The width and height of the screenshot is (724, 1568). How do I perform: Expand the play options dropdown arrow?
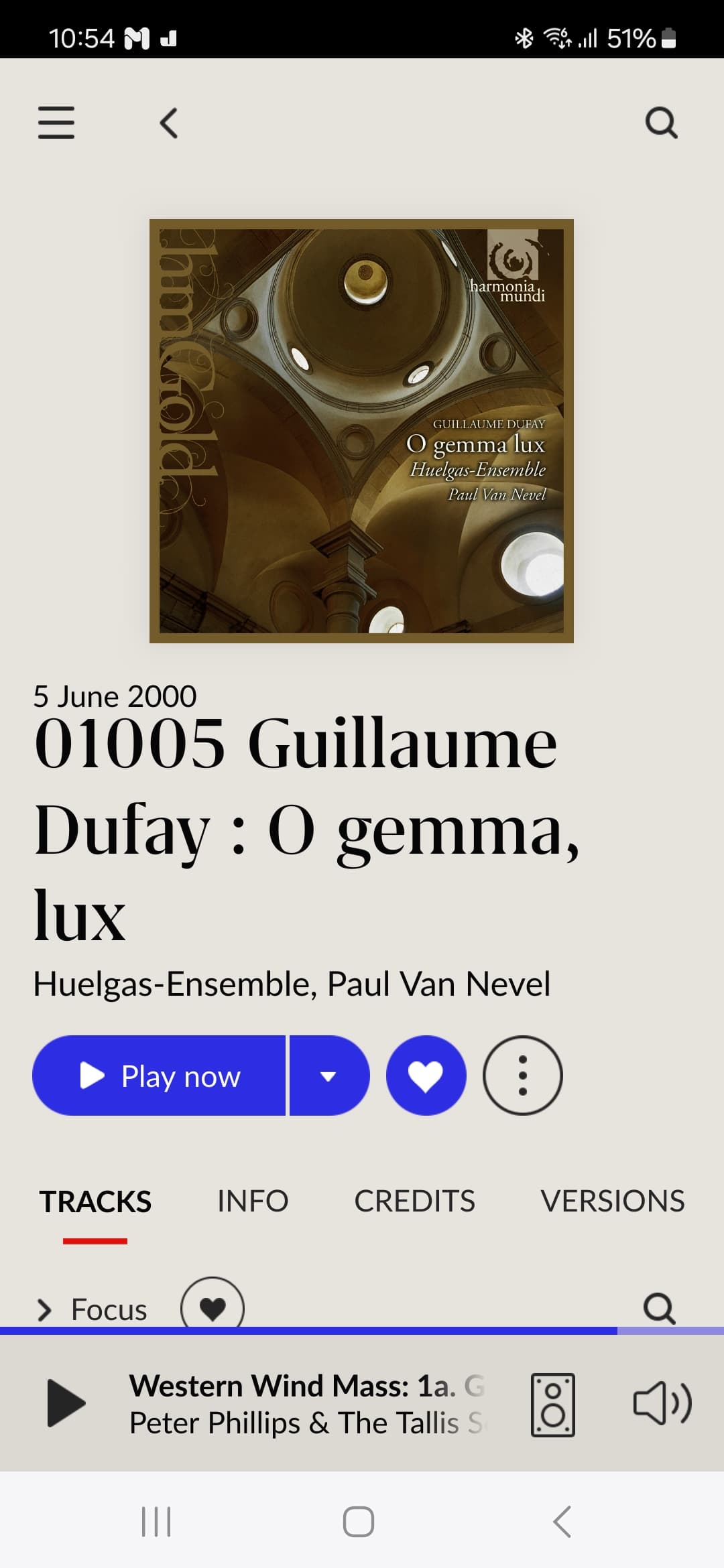point(329,1075)
